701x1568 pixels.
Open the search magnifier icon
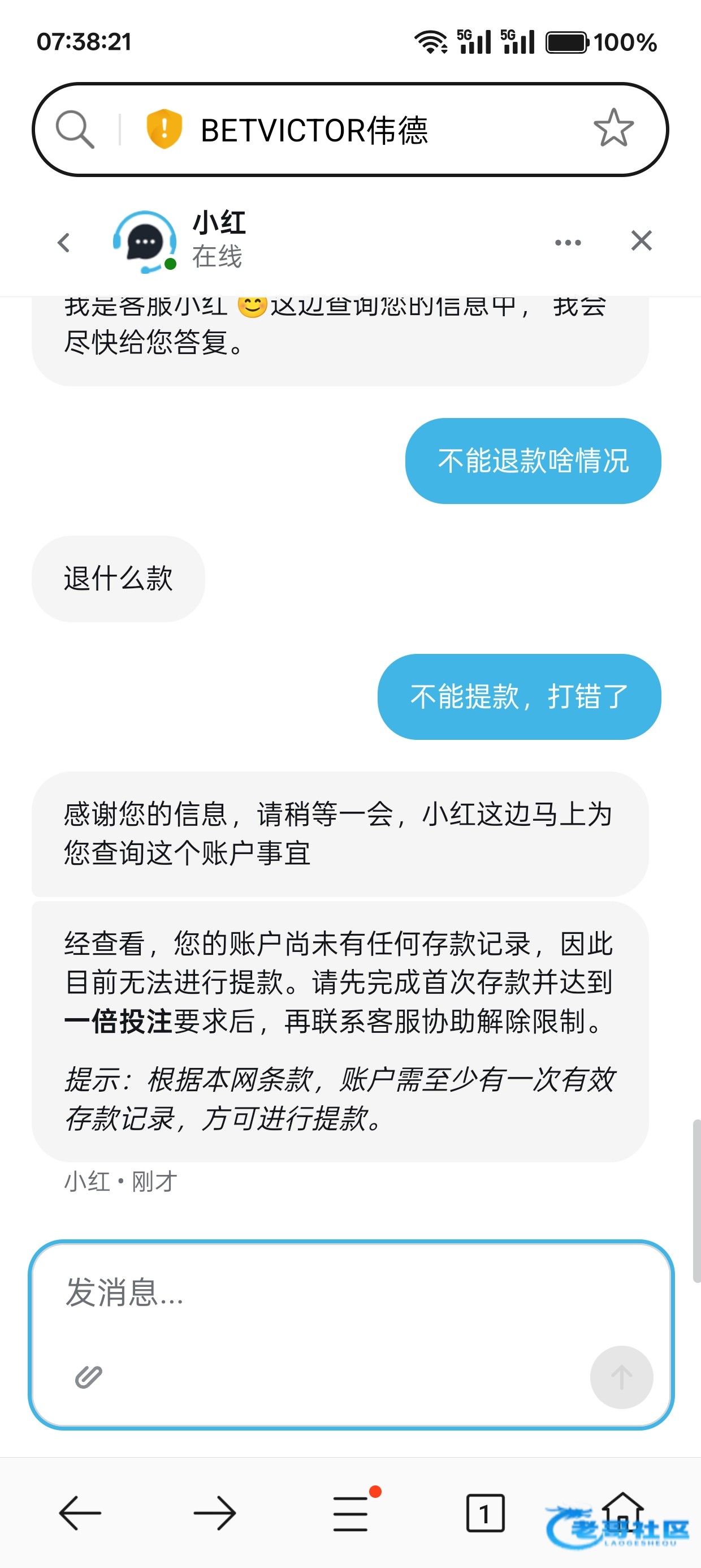pyautogui.click(x=74, y=130)
